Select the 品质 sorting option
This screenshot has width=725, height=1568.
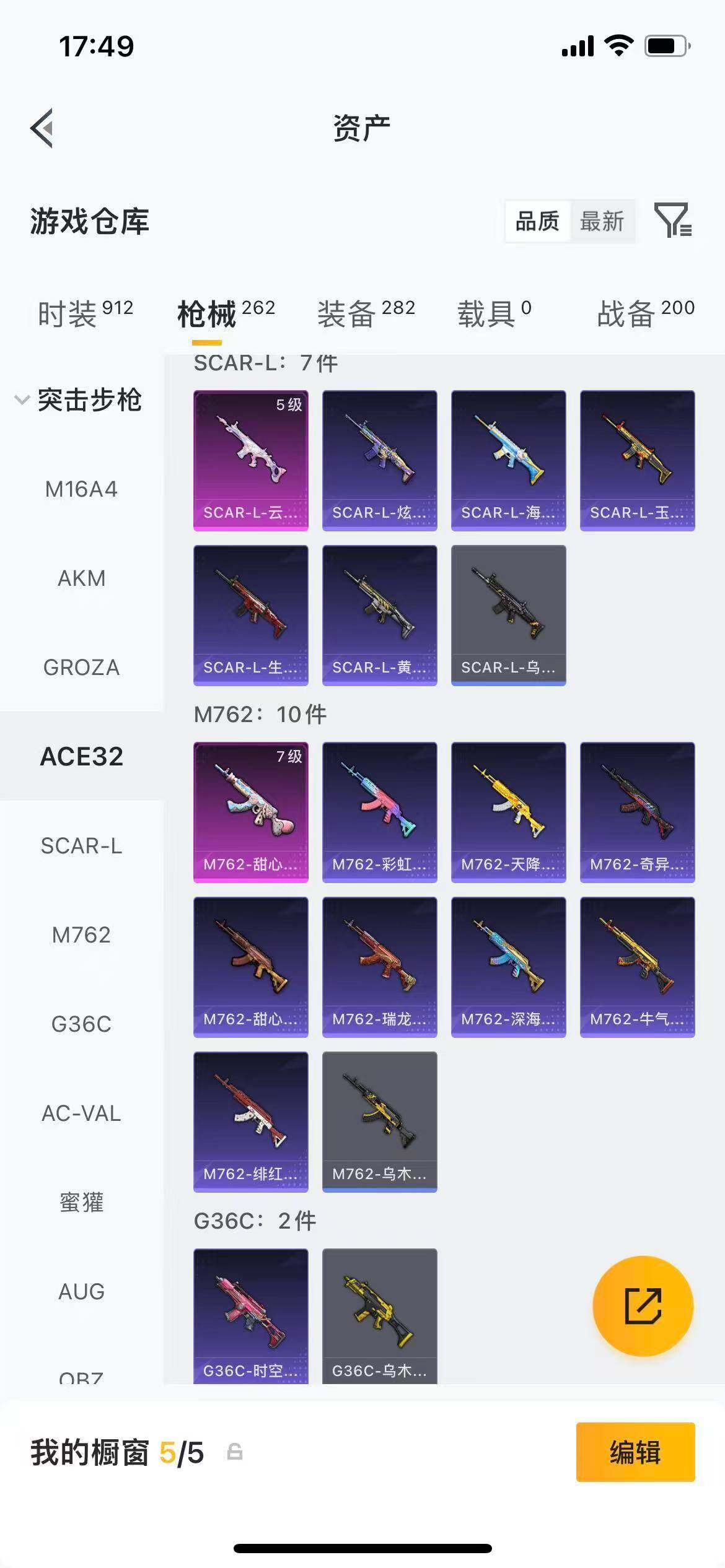coord(537,221)
